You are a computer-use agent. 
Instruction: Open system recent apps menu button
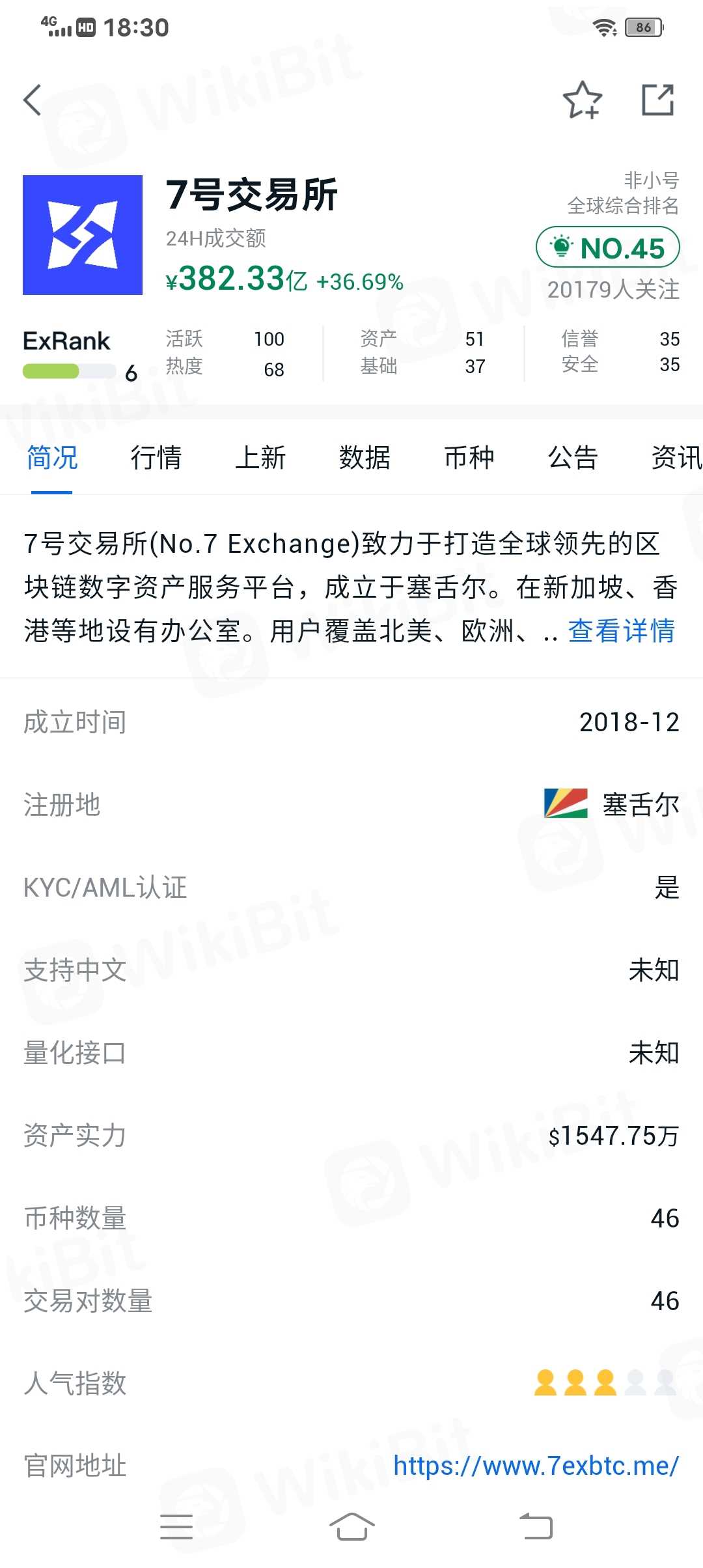[x=176, y=1526]
